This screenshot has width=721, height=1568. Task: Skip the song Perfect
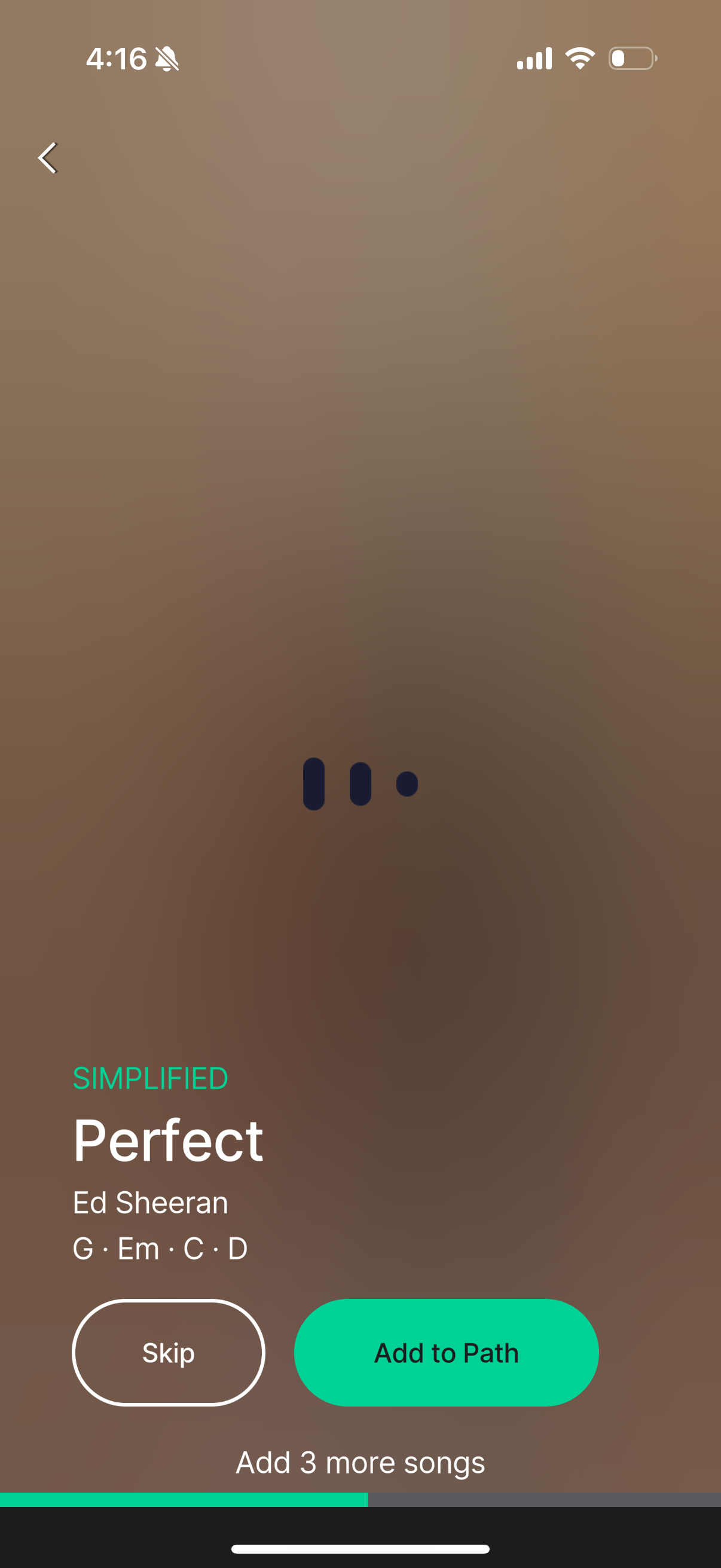click(x=169, y=1353)
